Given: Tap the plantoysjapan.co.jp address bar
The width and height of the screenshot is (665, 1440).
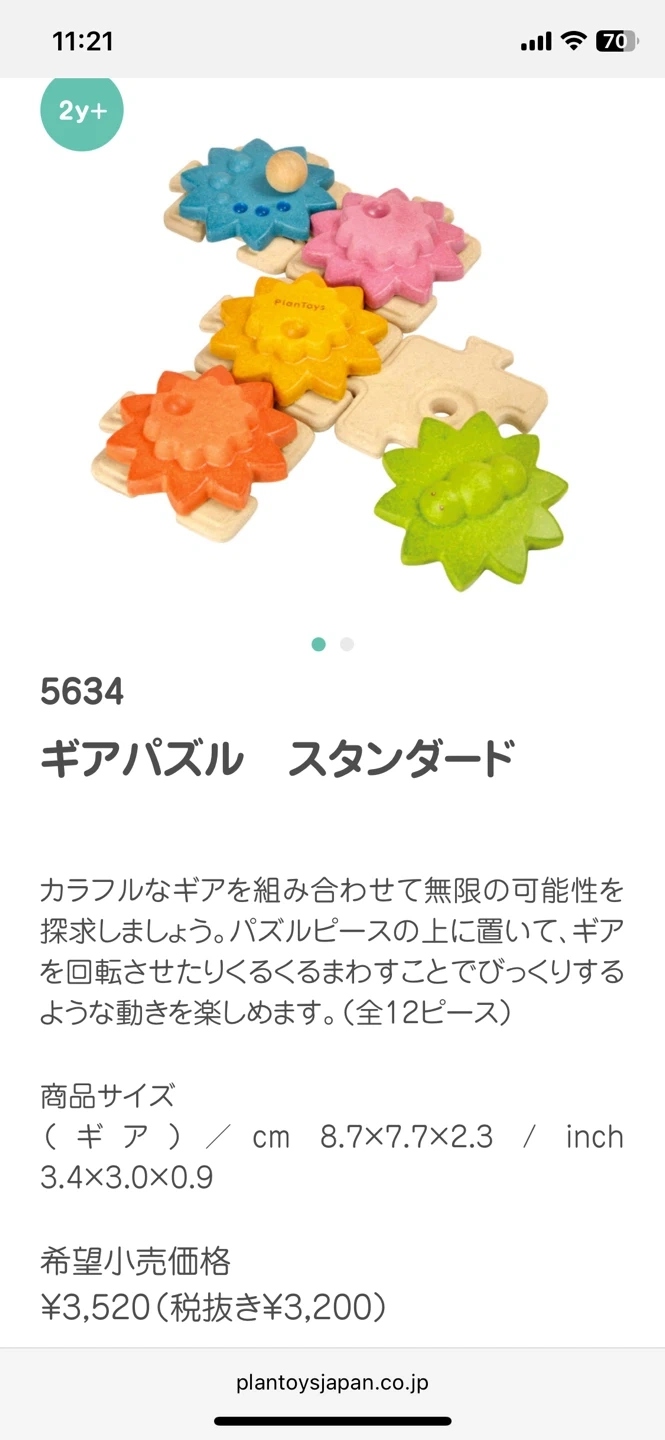Looking at the screenshot, I should 332,1384.
